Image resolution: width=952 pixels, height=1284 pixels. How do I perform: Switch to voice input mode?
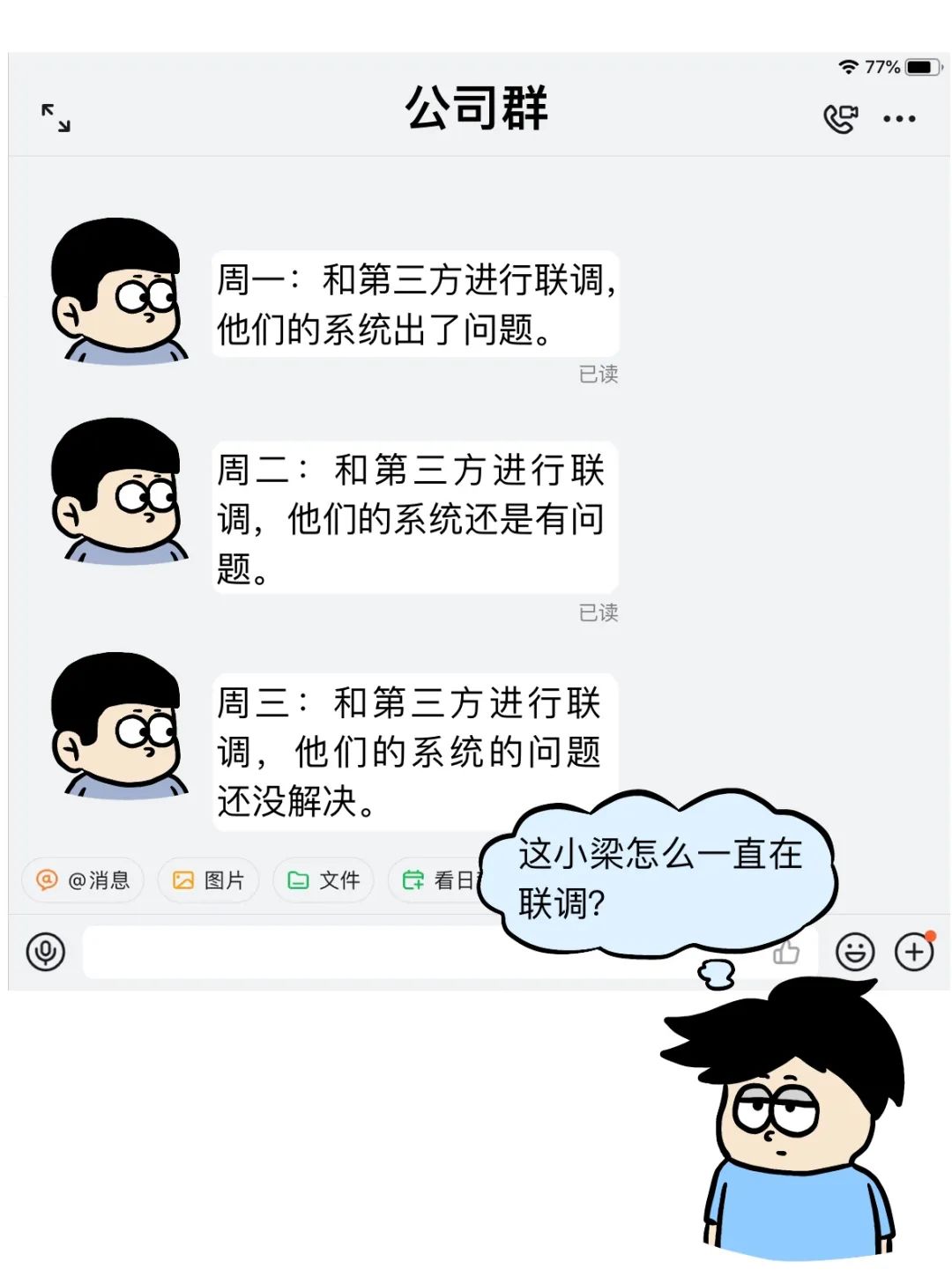44,953
